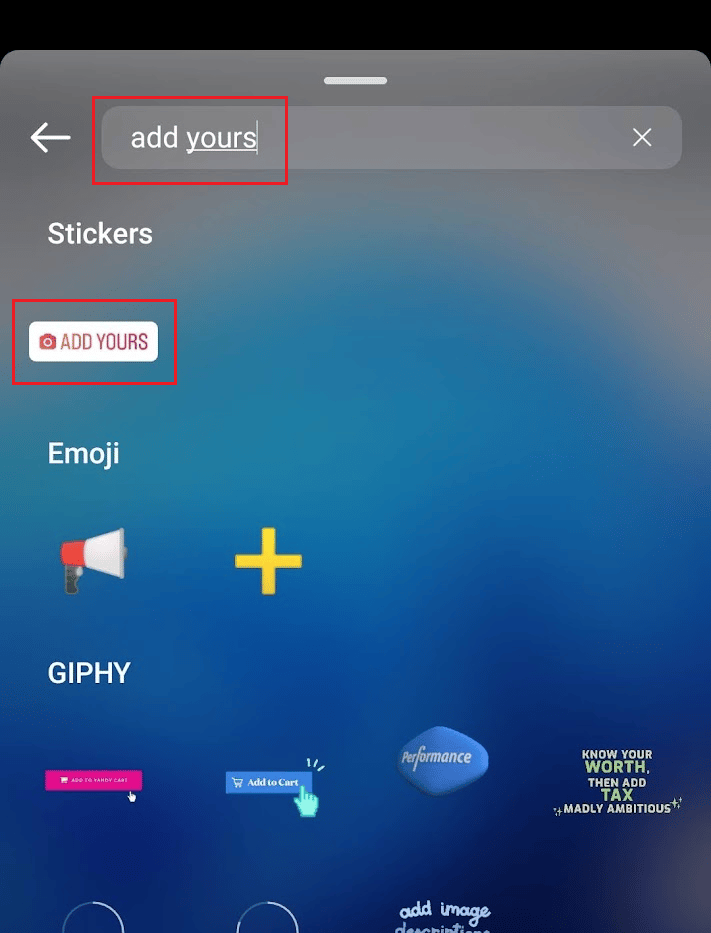
Task: Choose the yellow plus emoji sticker
Action: click(268, 560)
